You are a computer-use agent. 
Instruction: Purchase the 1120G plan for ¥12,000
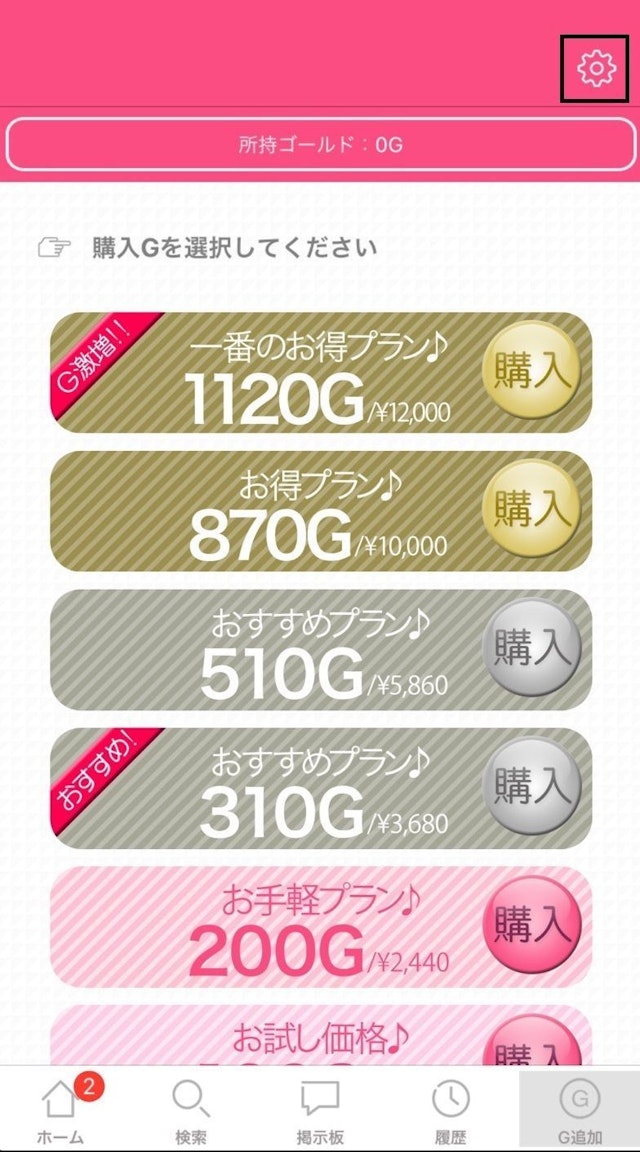point(531,370)
